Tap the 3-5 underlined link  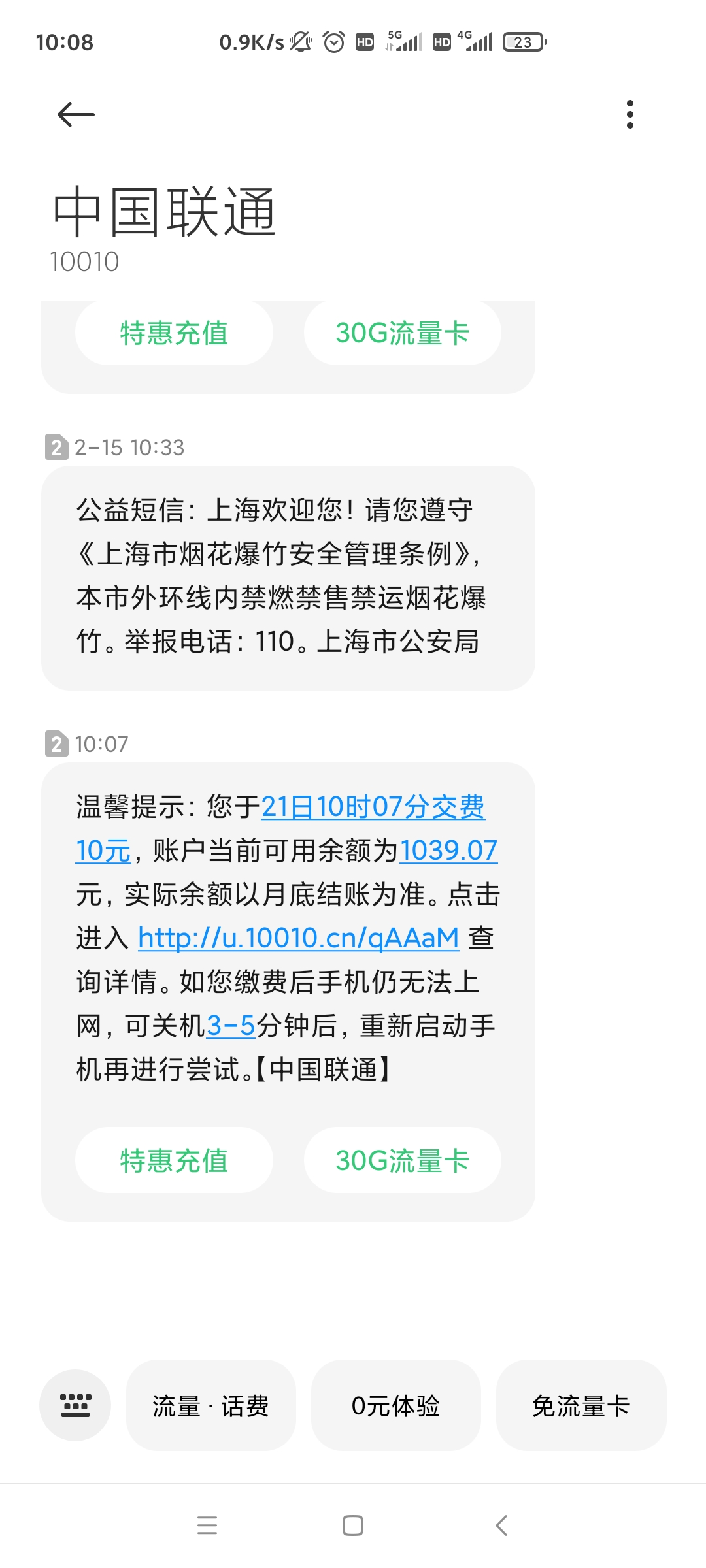(231, 1026)
